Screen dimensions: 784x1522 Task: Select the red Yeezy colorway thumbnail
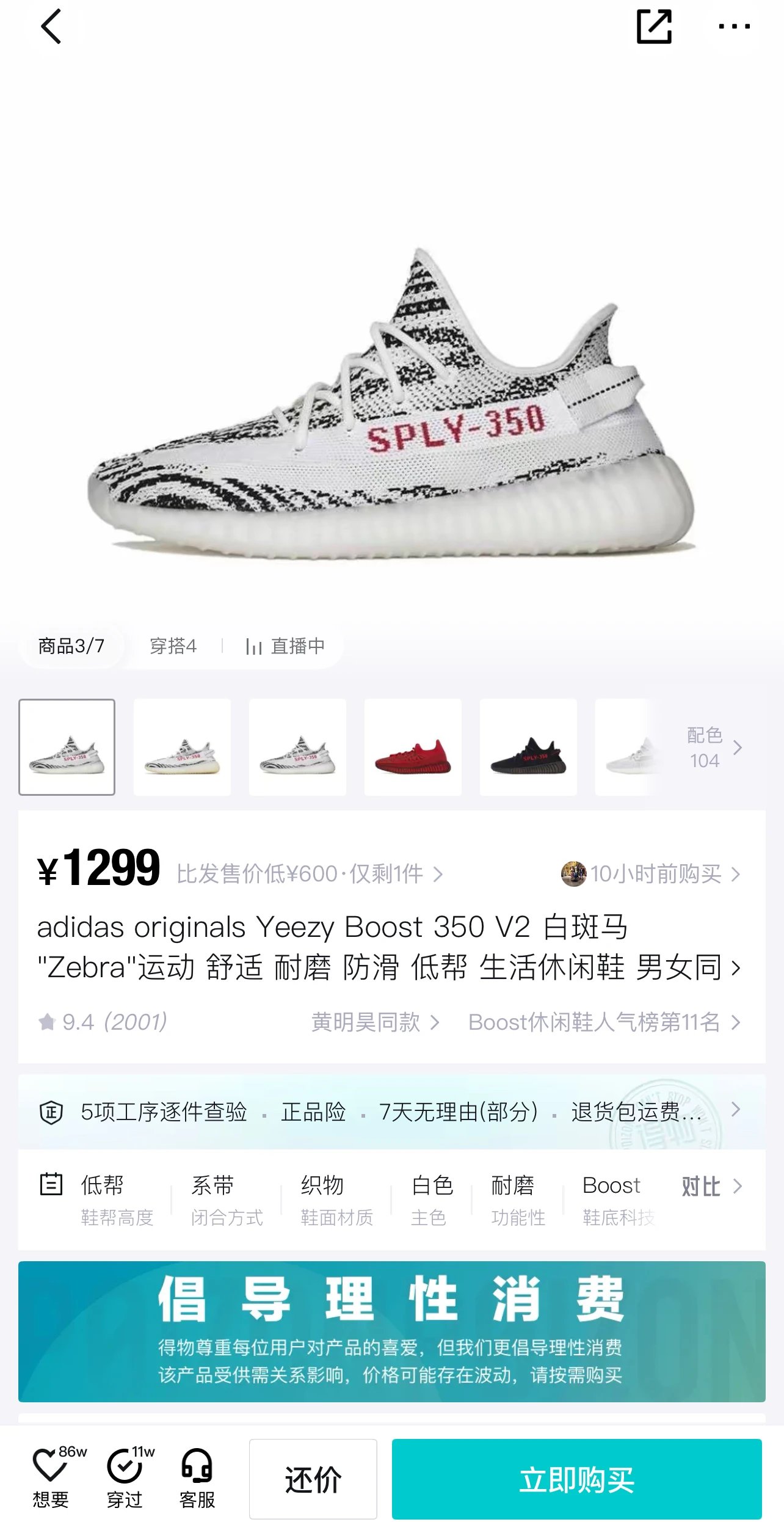pos(413,747)
